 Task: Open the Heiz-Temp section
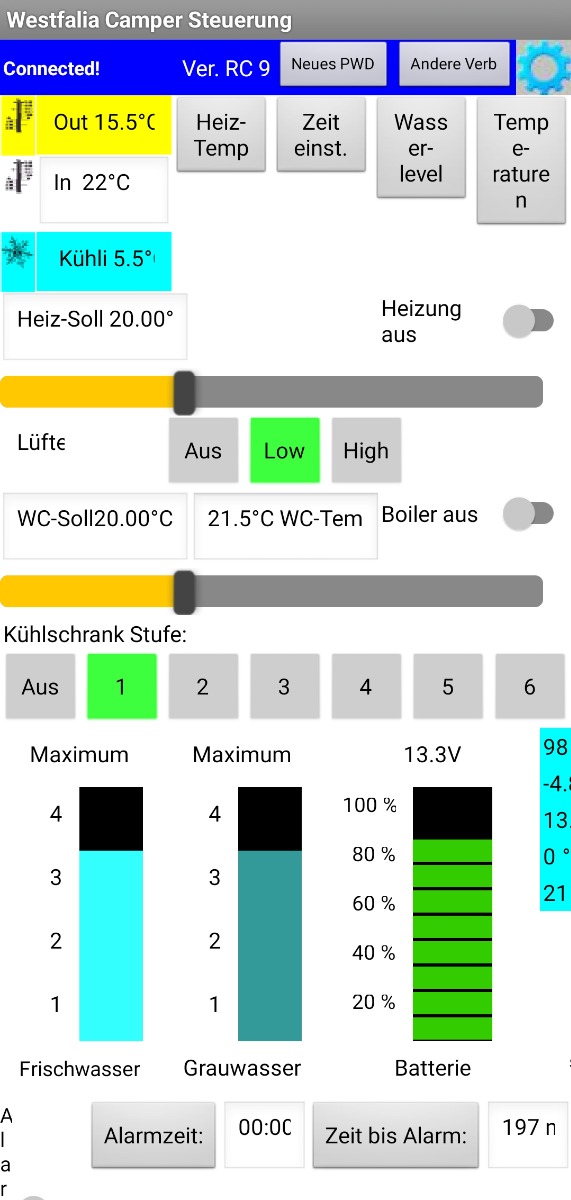pyautogui.click(x=221, y=135)
